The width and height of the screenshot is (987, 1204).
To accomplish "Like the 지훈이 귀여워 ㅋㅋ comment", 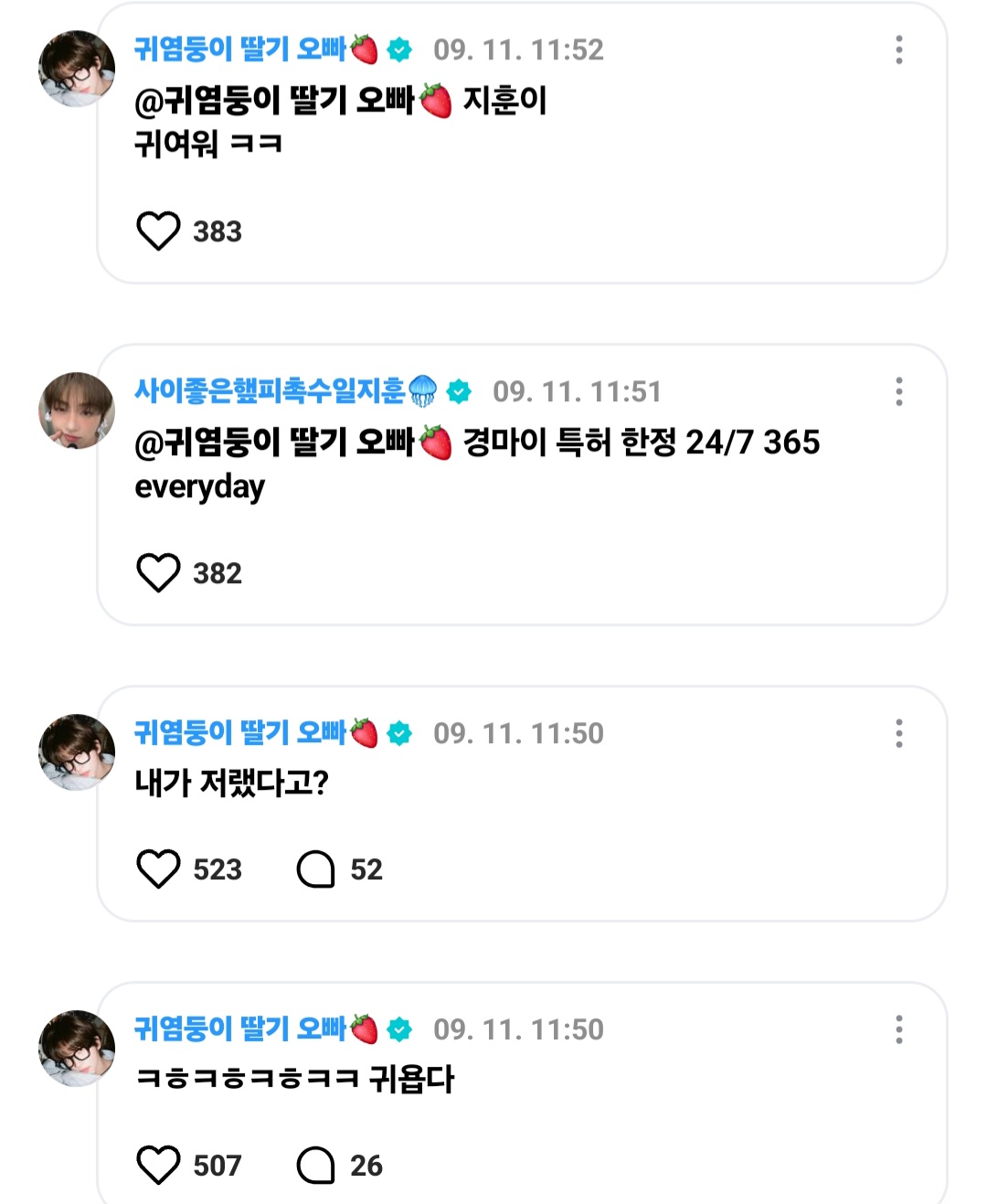I will pos(158,231).
